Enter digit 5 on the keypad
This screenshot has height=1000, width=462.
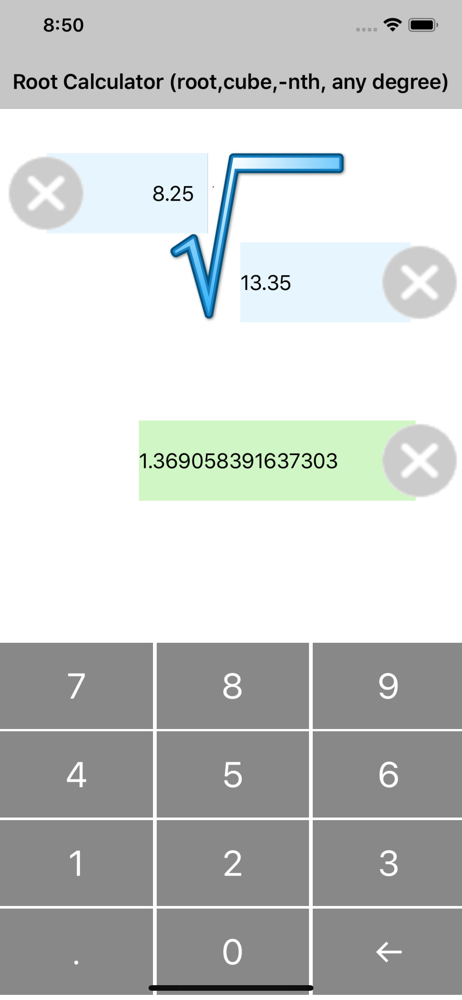232,774
